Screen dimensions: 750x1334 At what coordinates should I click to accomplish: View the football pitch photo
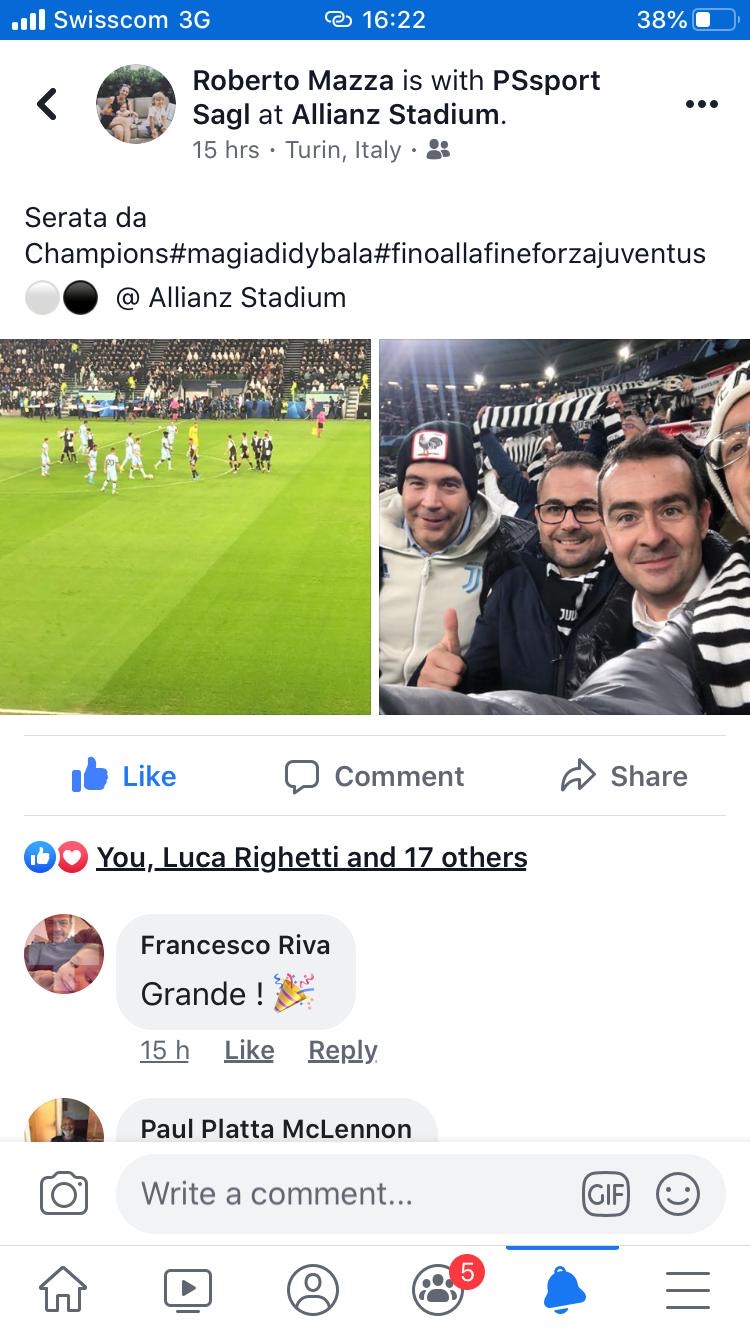coord(185,526)
